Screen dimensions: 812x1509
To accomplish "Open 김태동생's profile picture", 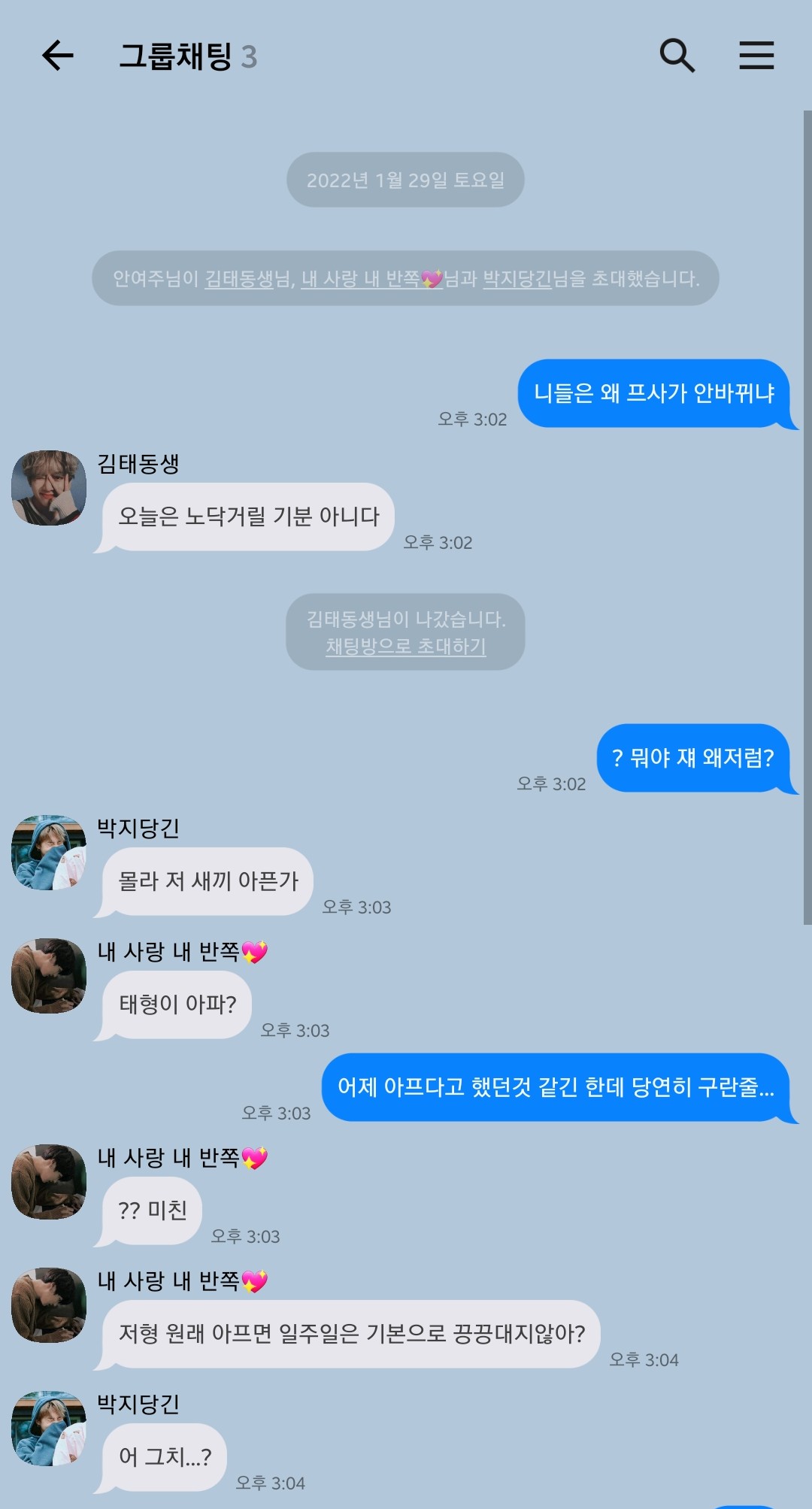I will [x=49, y=488].
